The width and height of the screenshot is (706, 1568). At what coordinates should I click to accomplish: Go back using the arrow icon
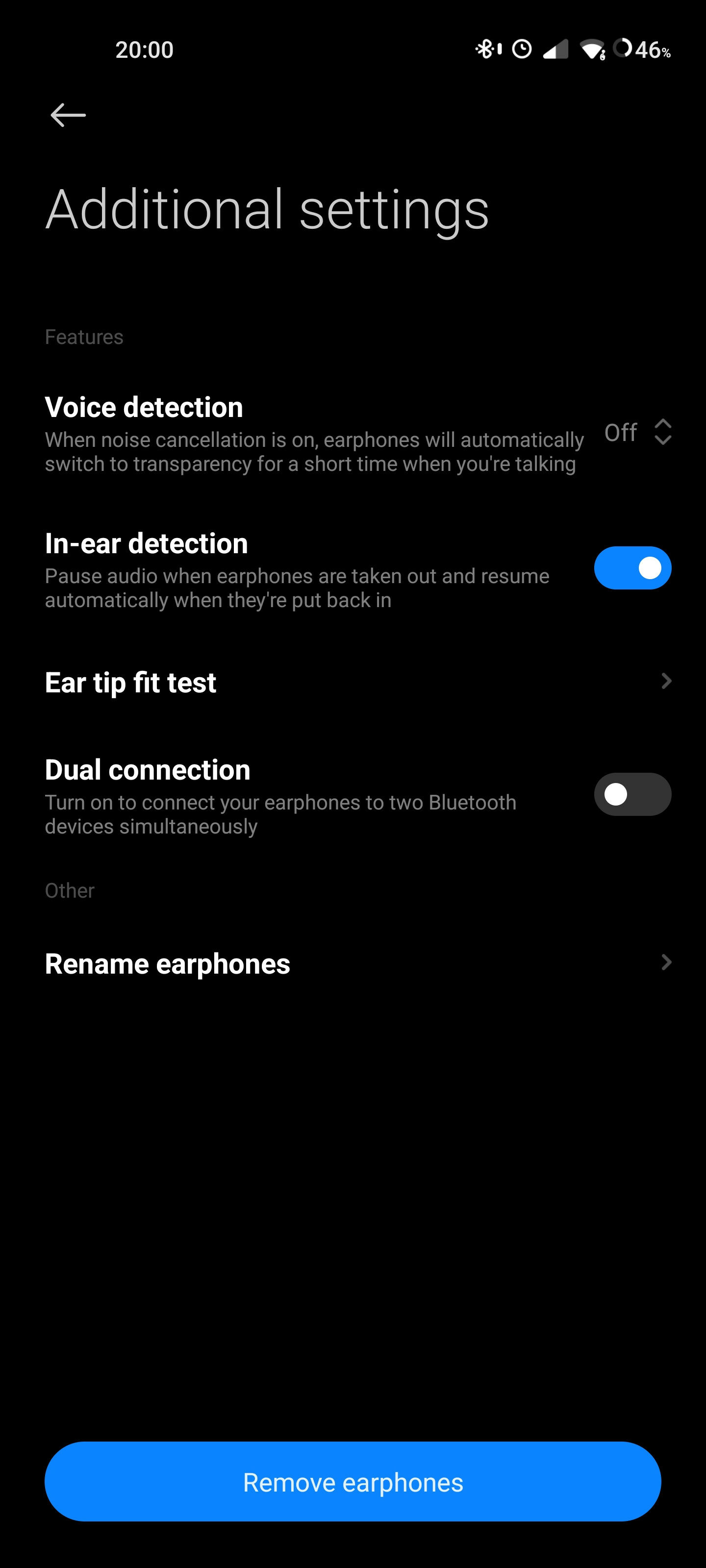(68, 115)
